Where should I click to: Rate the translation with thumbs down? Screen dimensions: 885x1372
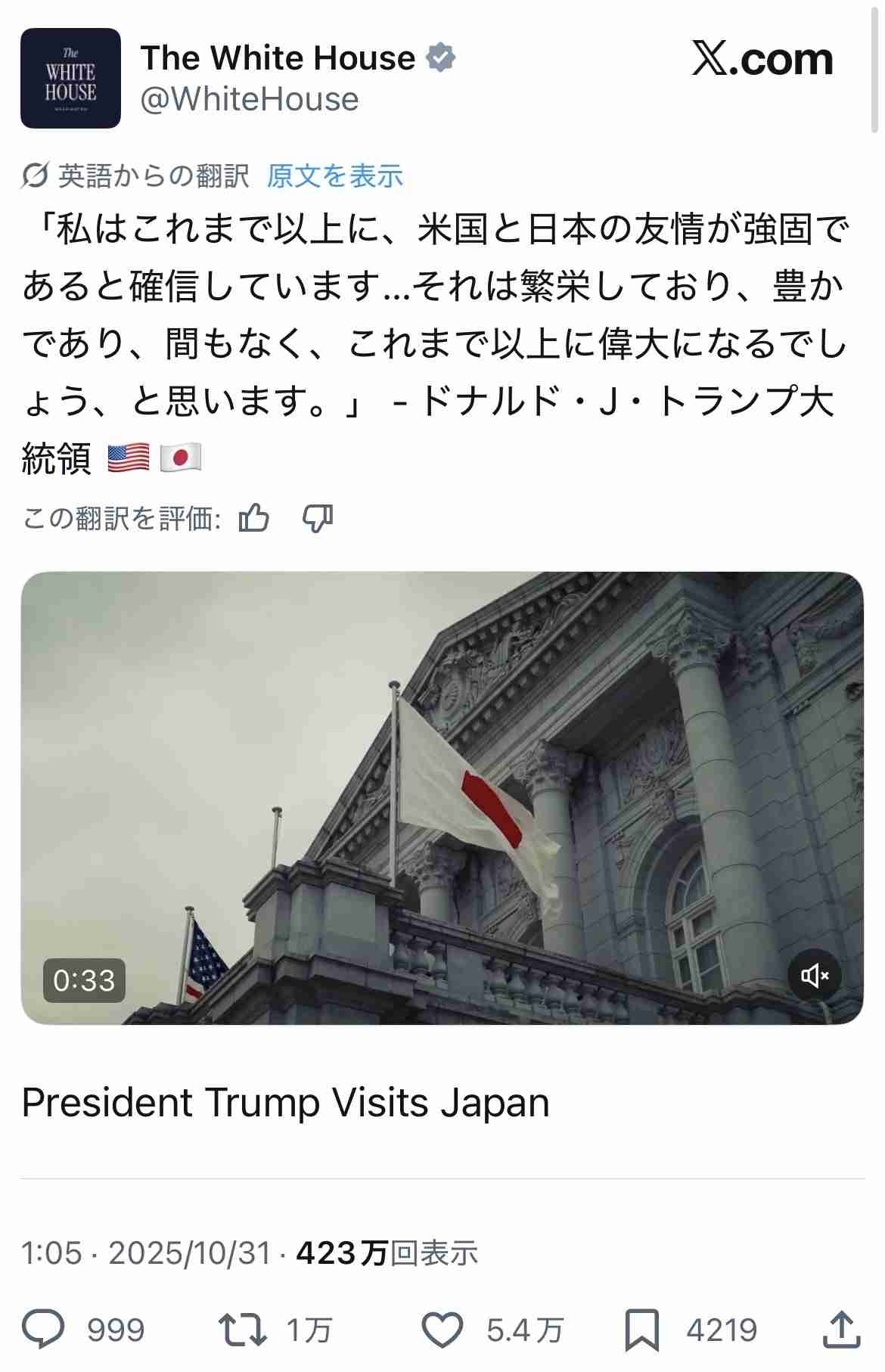click(318, 519)
